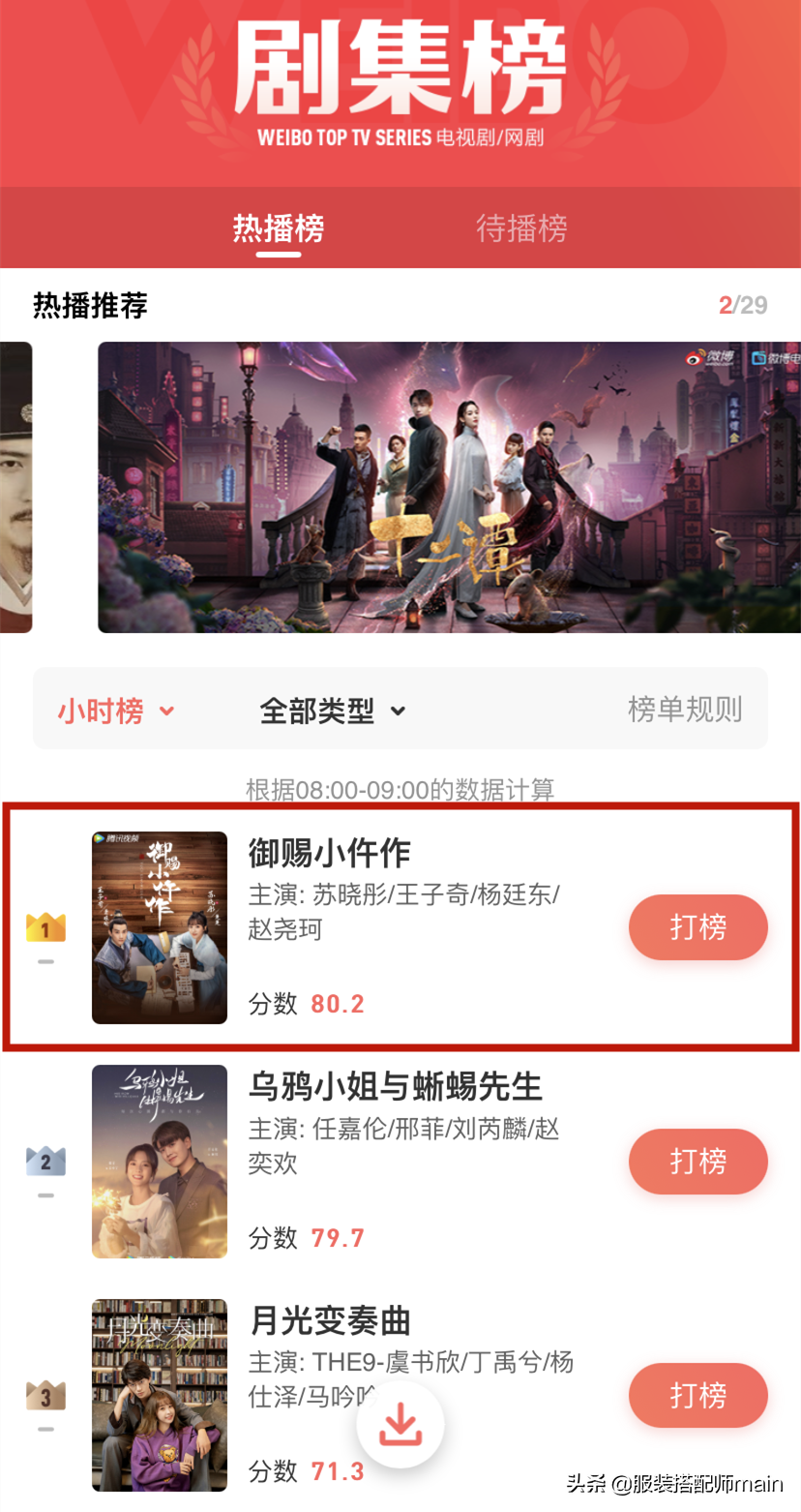Select the rank 1 gold crown icon
Viewport: 801px width, 1512px height.
pyautogui.click(x=45, y=927)
